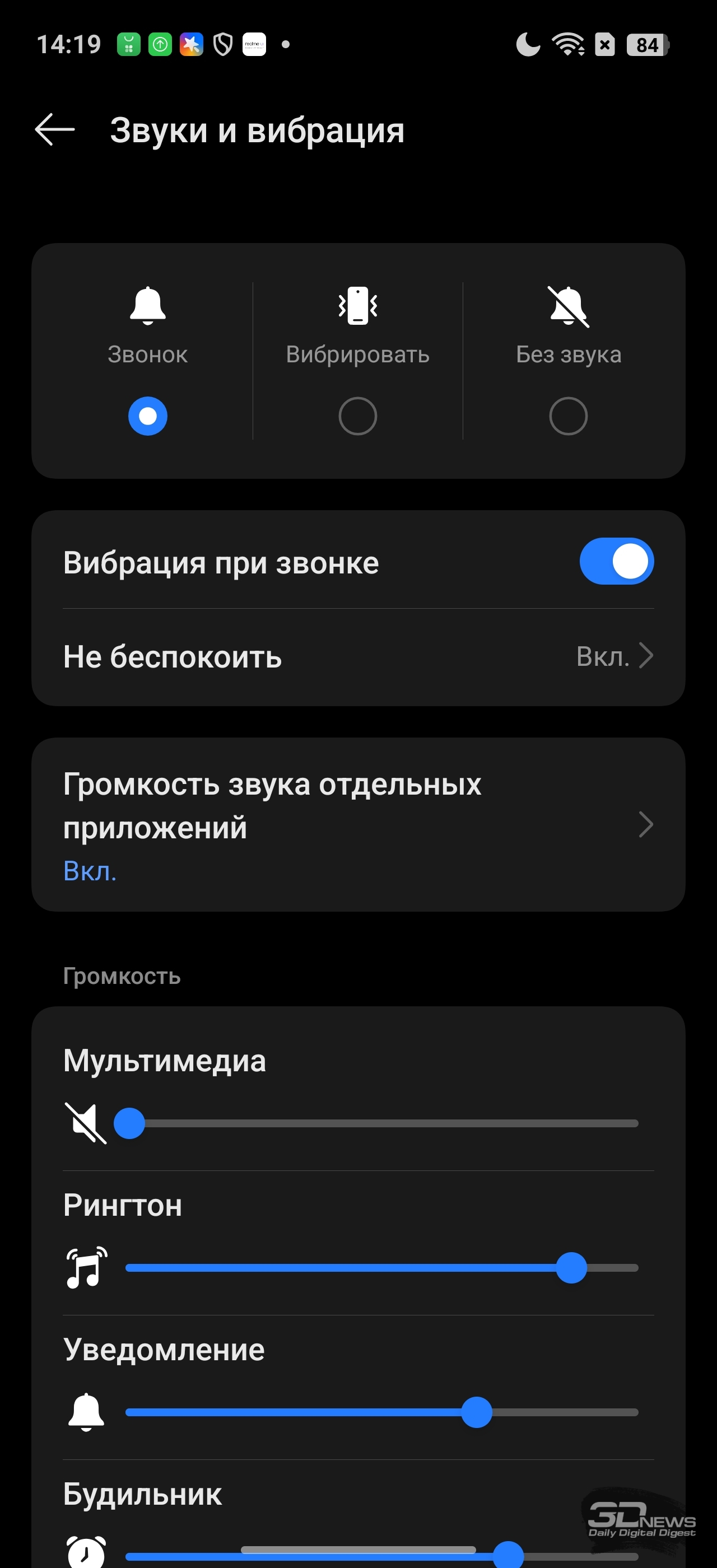Go back from Звуки и вибрация
This screenshot has height=1568, width=717.
(x=55, y=130)
